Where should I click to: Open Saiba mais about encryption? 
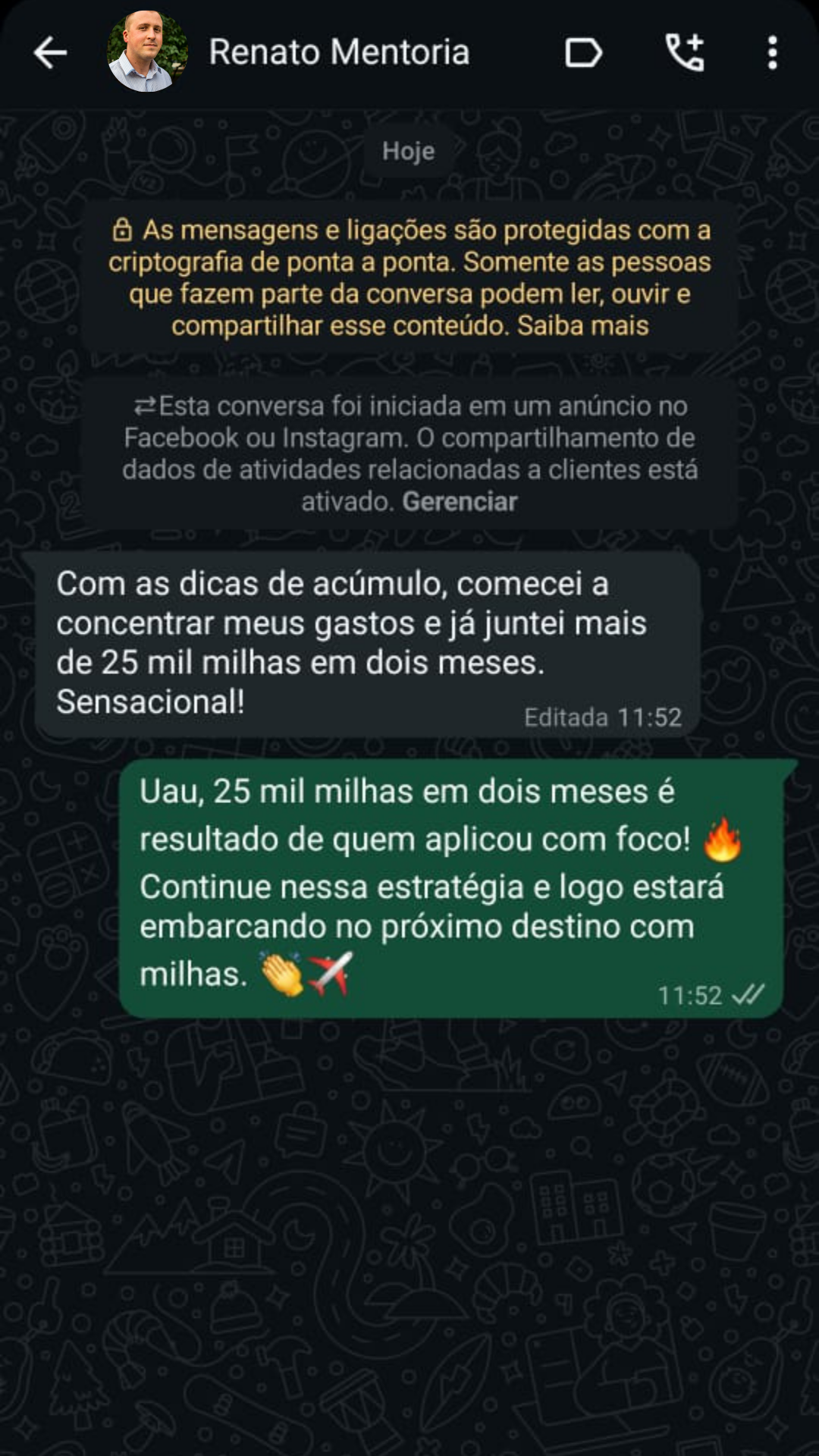click(x=582, y=326)
